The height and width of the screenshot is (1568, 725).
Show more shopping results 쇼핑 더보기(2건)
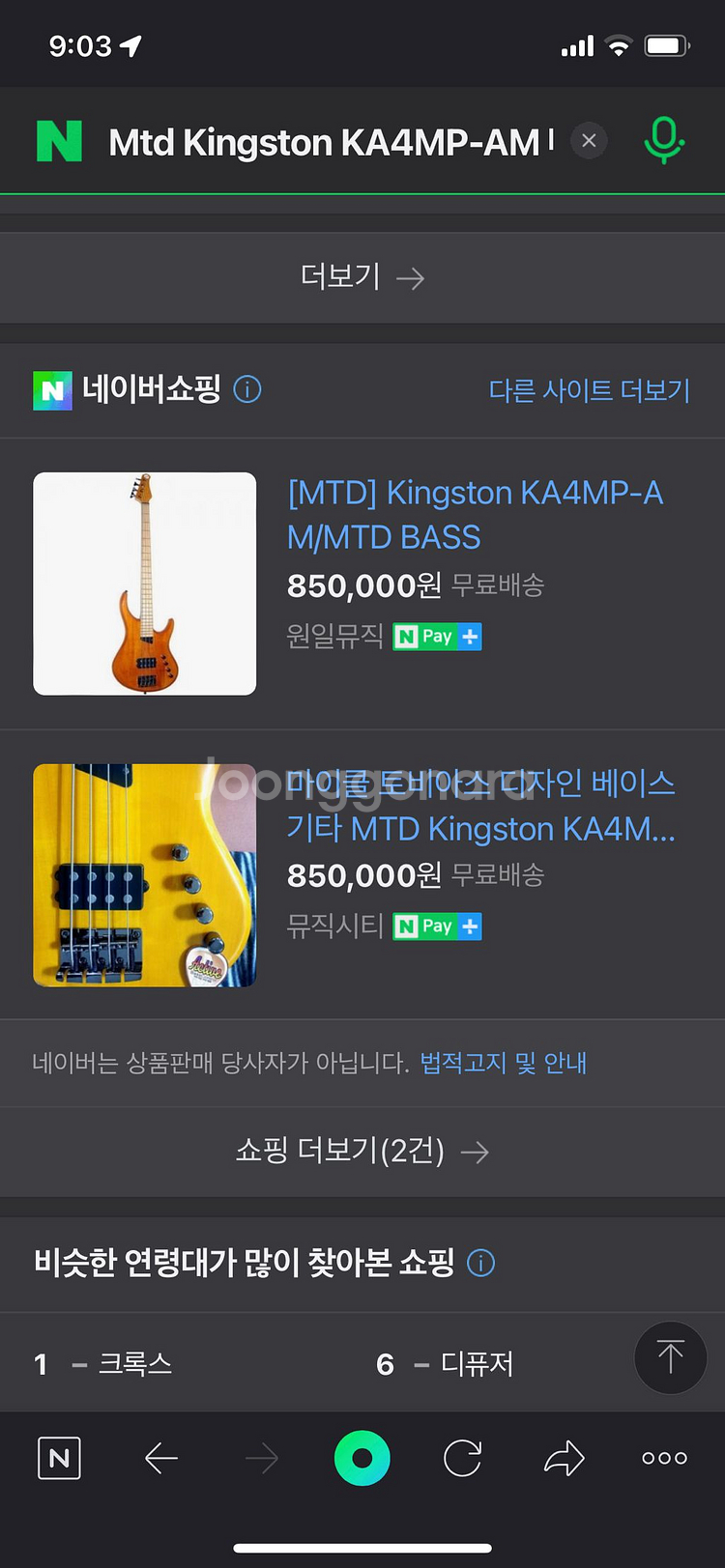362,1151
